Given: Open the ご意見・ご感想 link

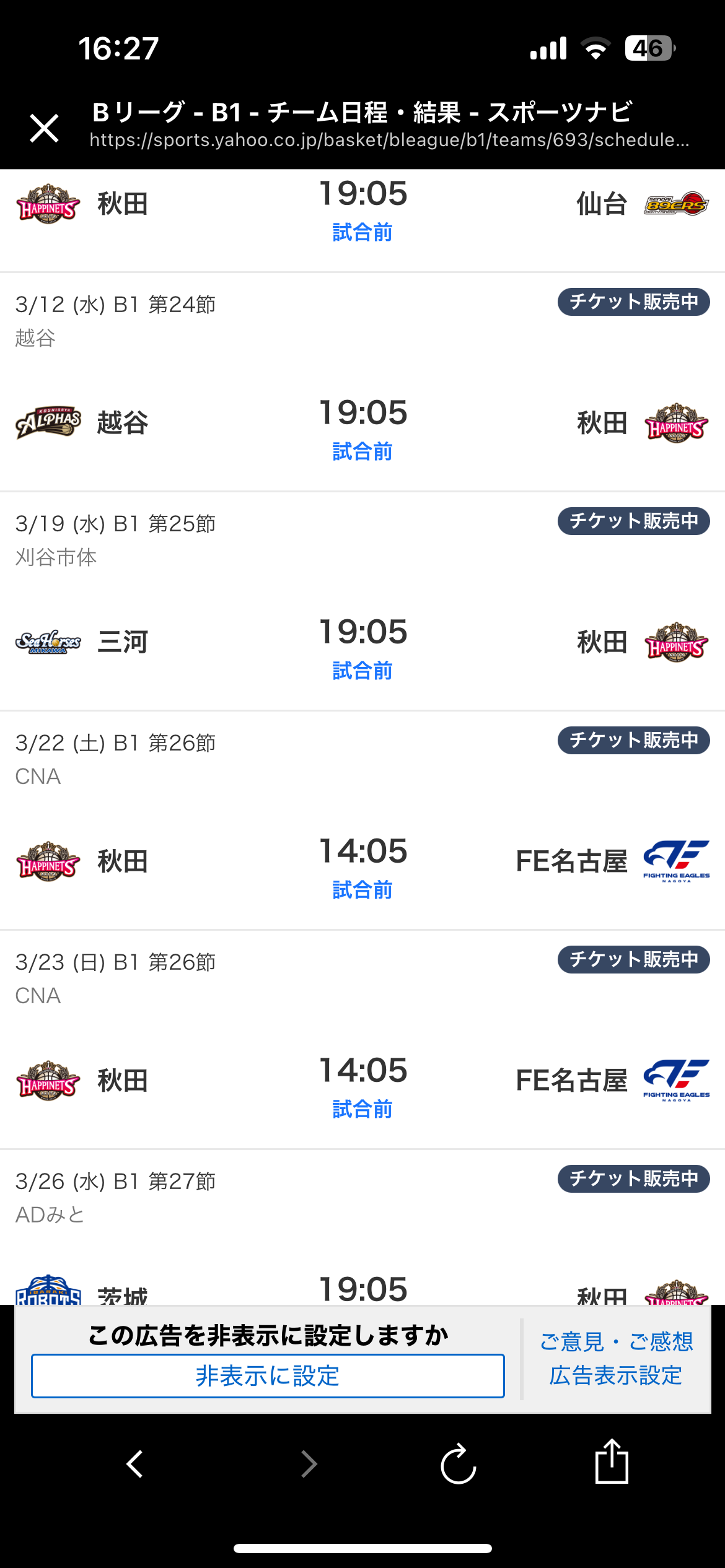Looking at the screenshot, I should tap(616, 1342).
